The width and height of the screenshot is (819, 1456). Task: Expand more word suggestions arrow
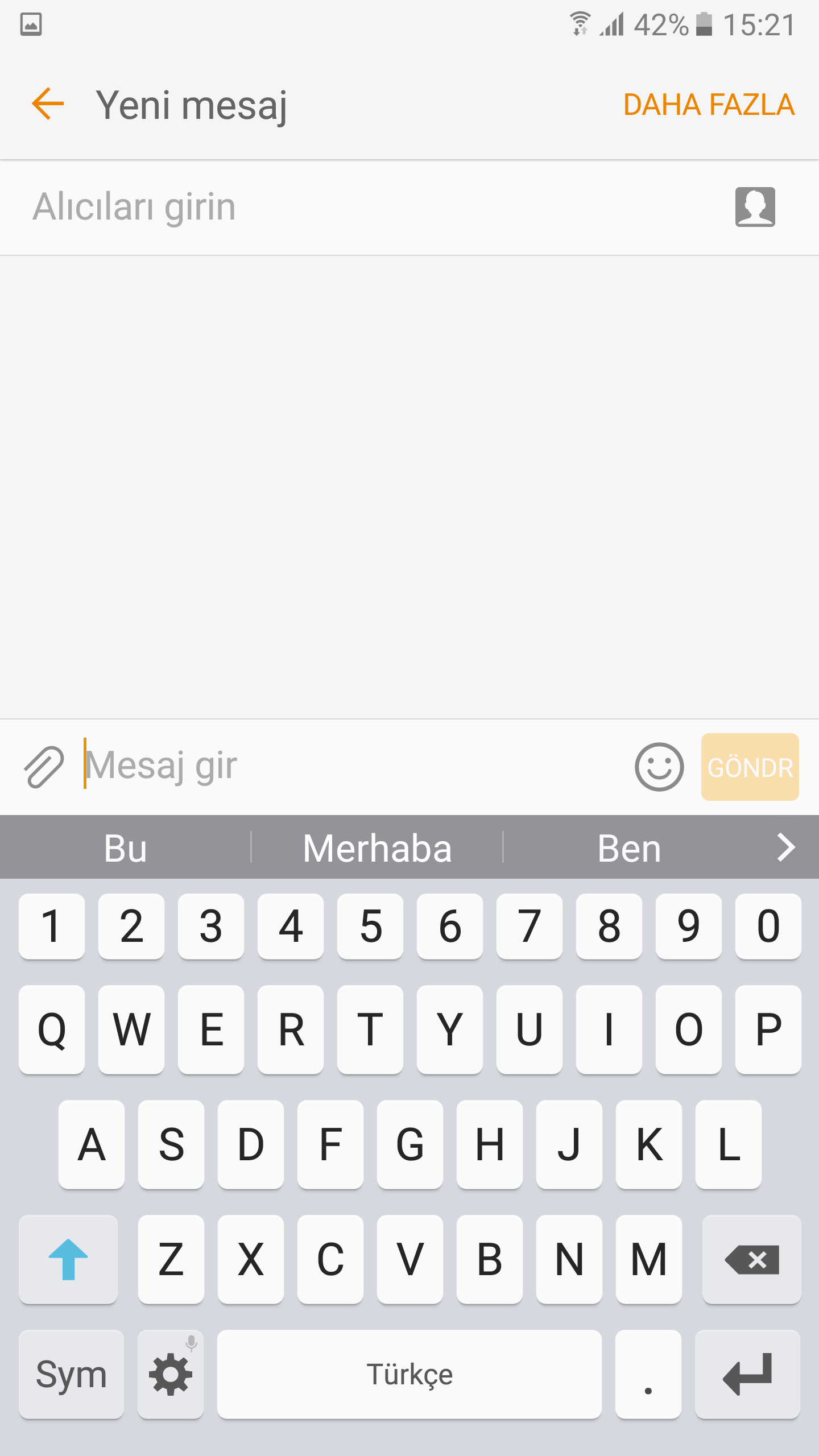pos(785,847)
